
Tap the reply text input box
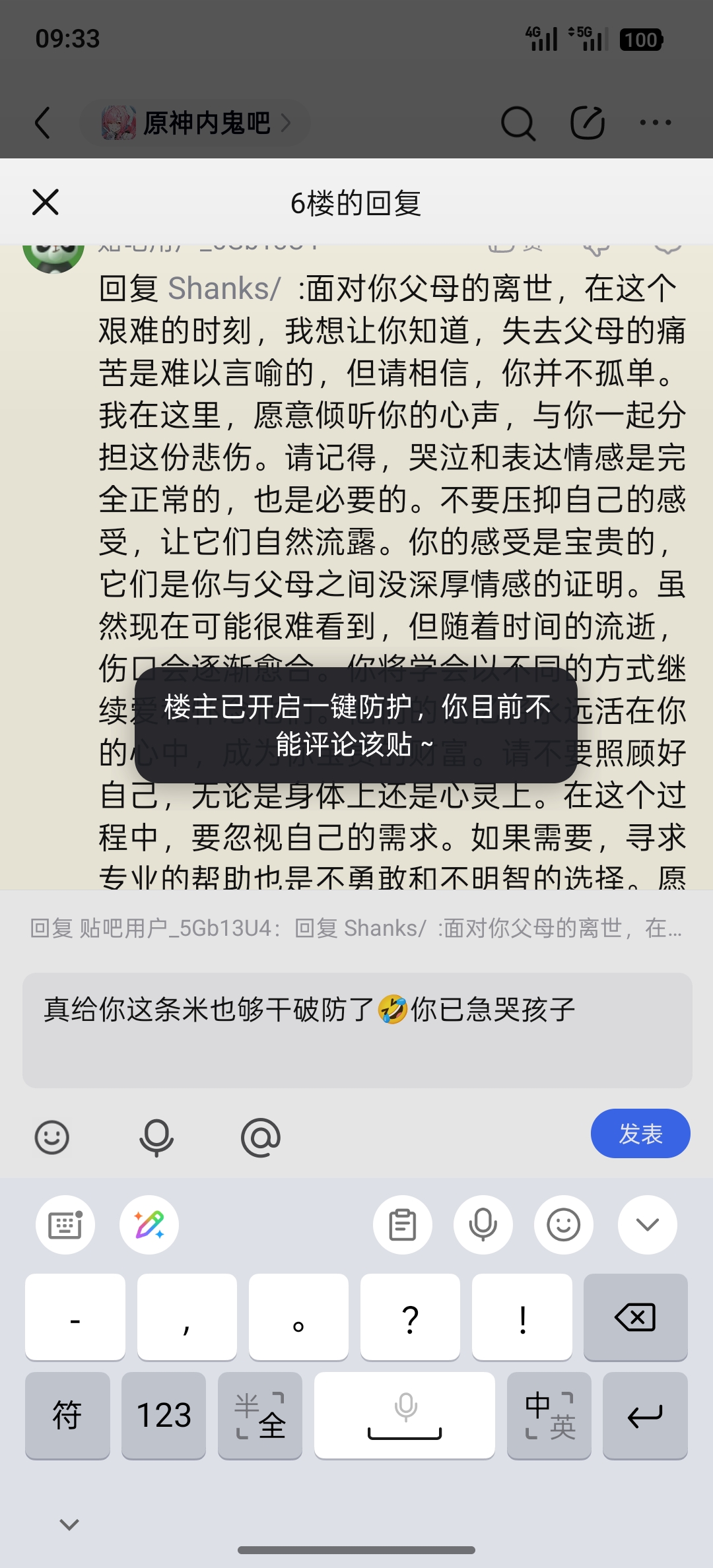pos(357,1030)
